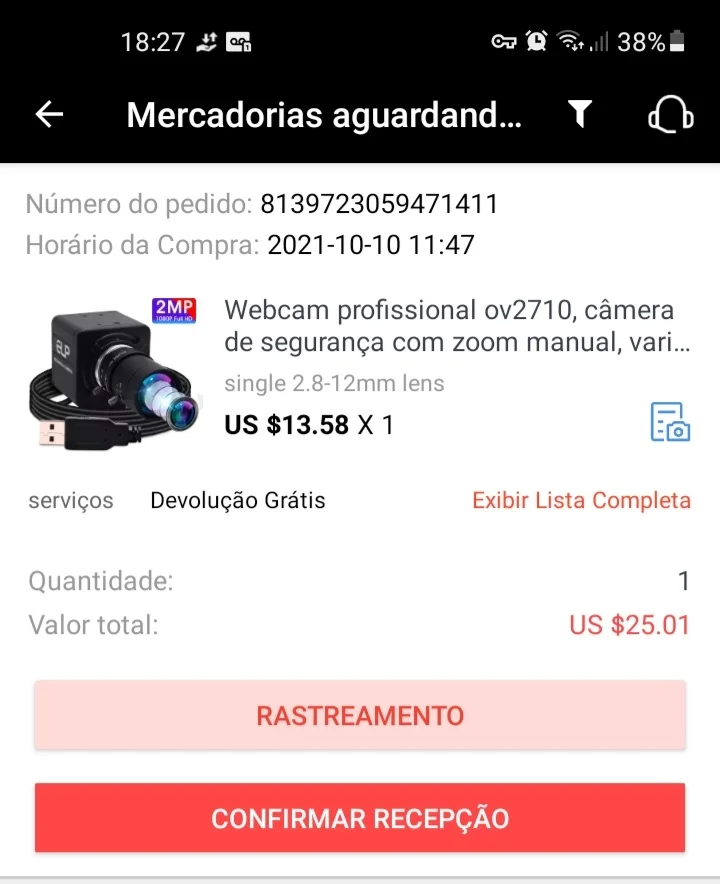720x884 pixels.
Task: Open the Webcam profissional ov2710 order item
Action: pyautogui.click(x=457, y=327)
